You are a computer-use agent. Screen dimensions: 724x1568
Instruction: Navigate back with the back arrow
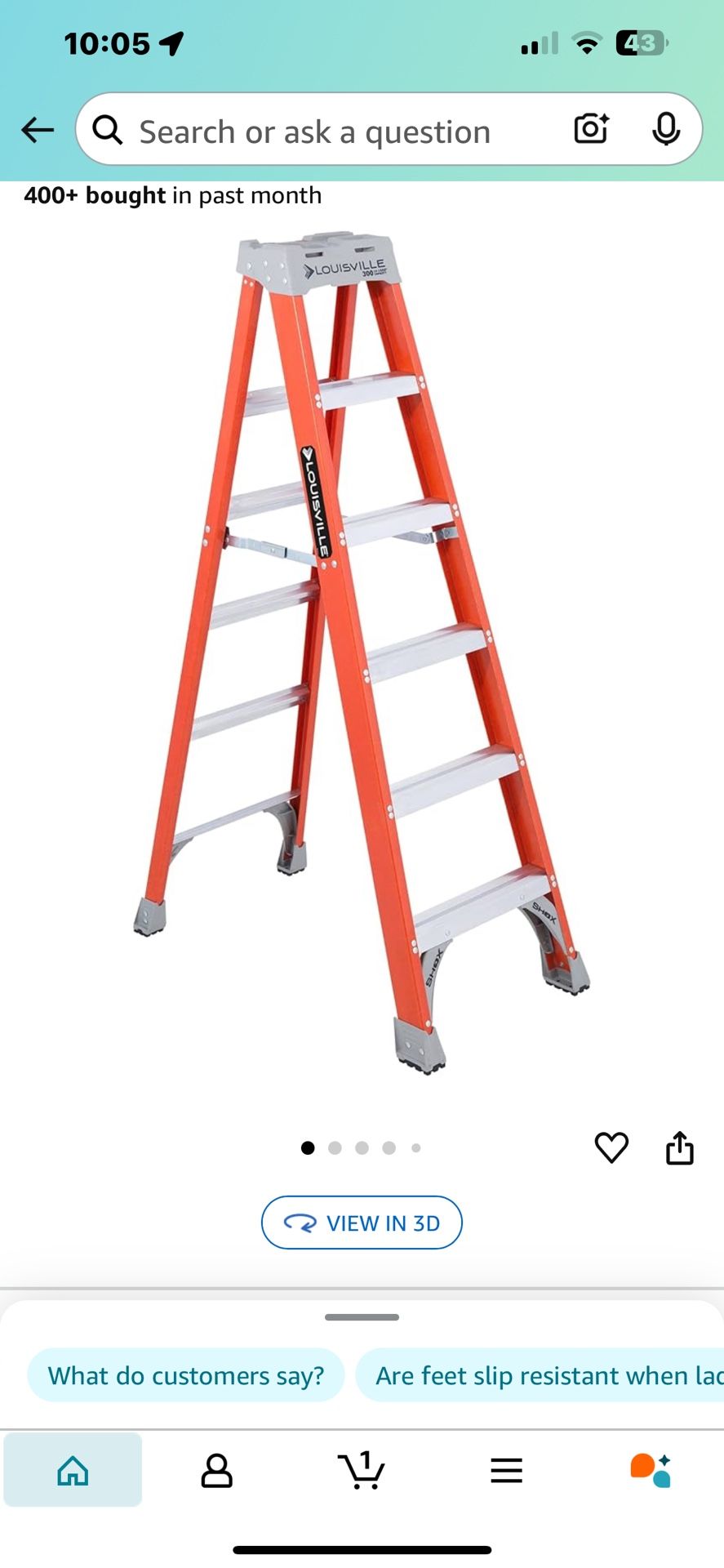tap(38, 129)
